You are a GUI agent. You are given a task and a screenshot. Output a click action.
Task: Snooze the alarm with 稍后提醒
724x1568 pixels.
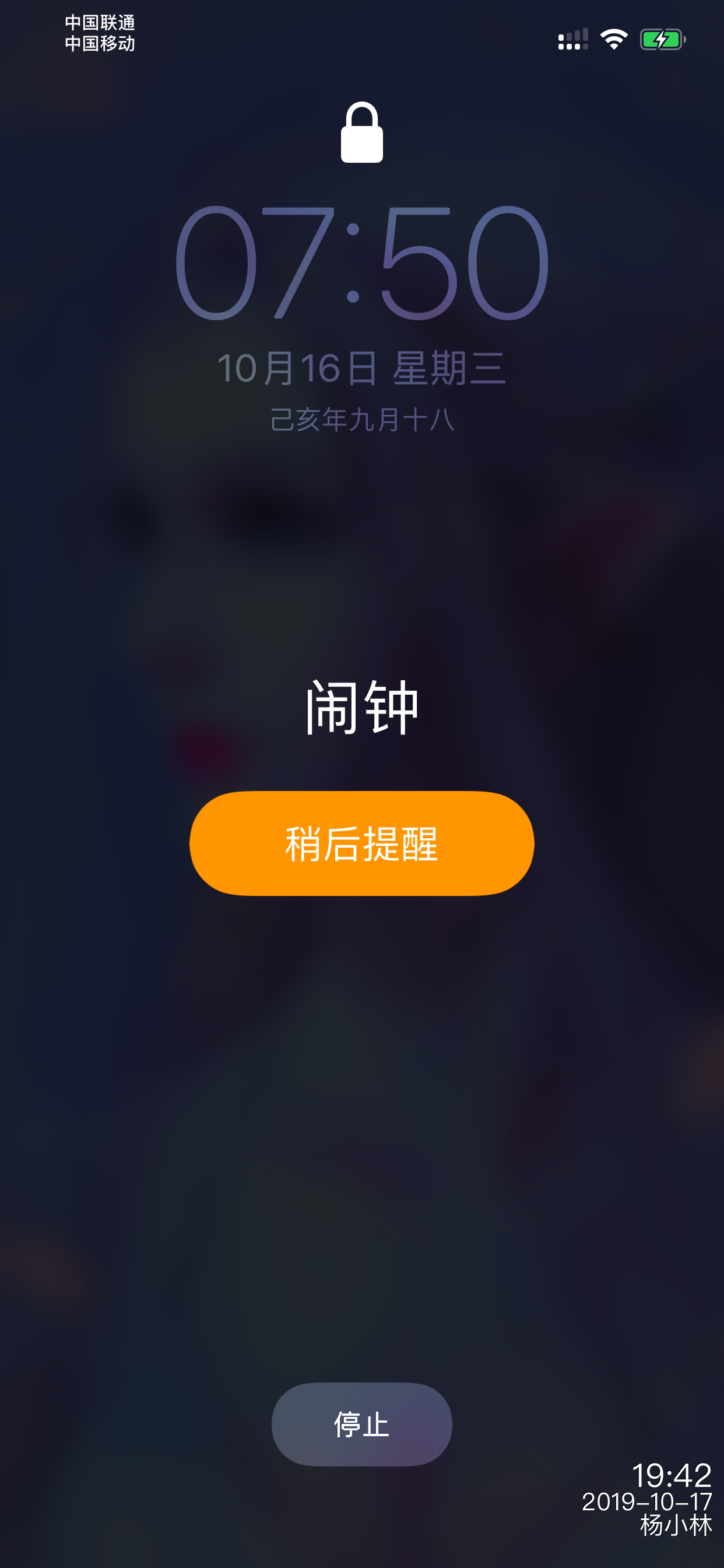361,843
